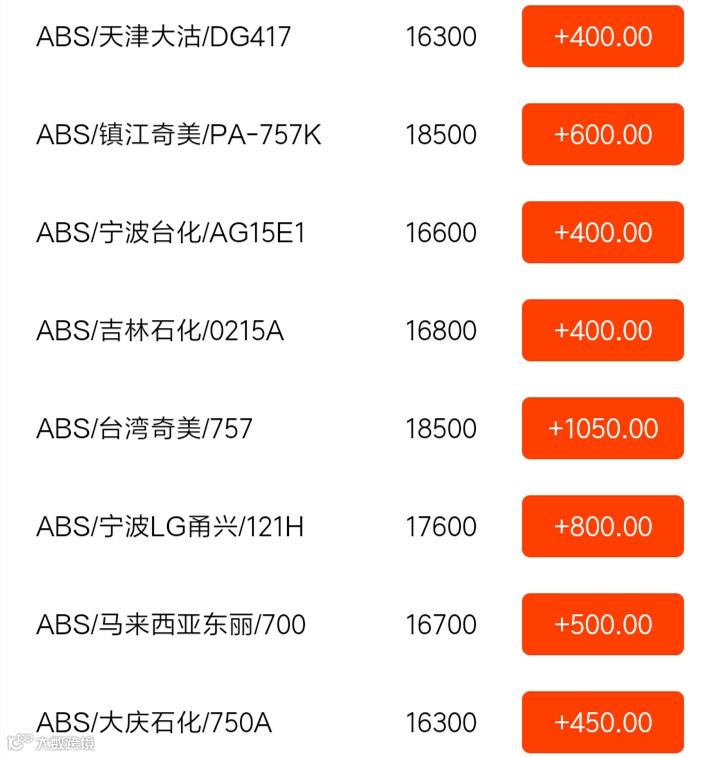
Task: Open the ABS/宁波LG甬兴/121H row
Action: coord(170,527)
